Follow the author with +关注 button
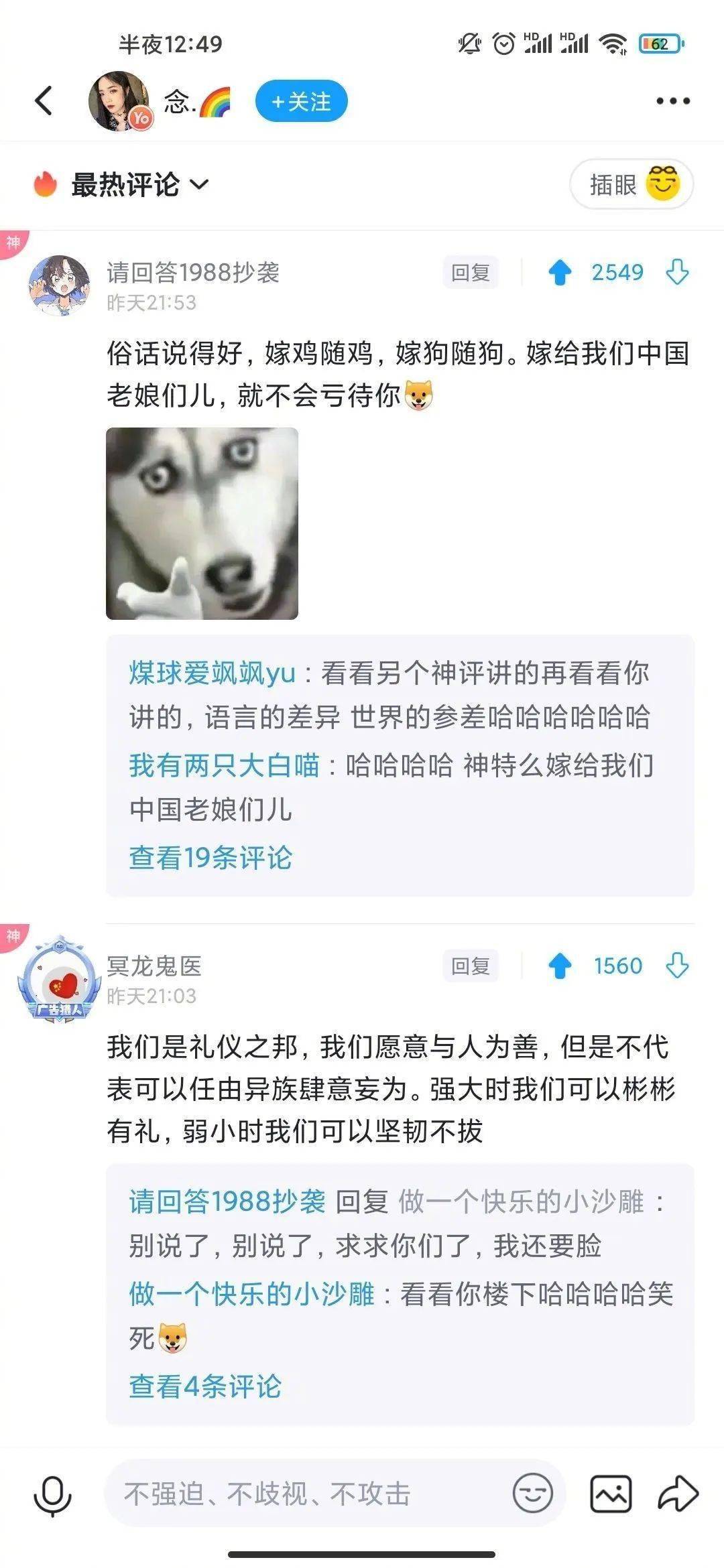Viewport: 724px width, 1568px height. (301, 102)
